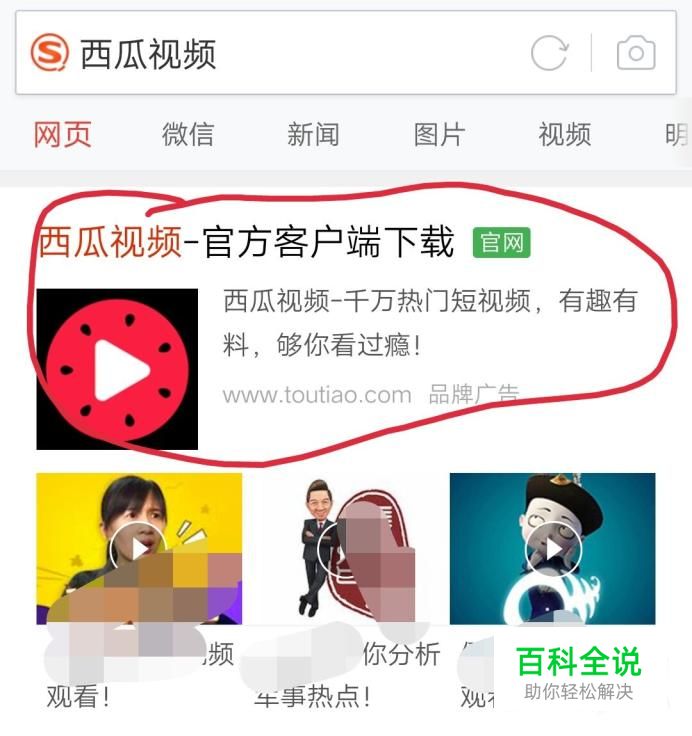Open 西瓜视频-官方客户端下载 result link
This screenshot has width=692, height=736.
[x=246, y=242]
